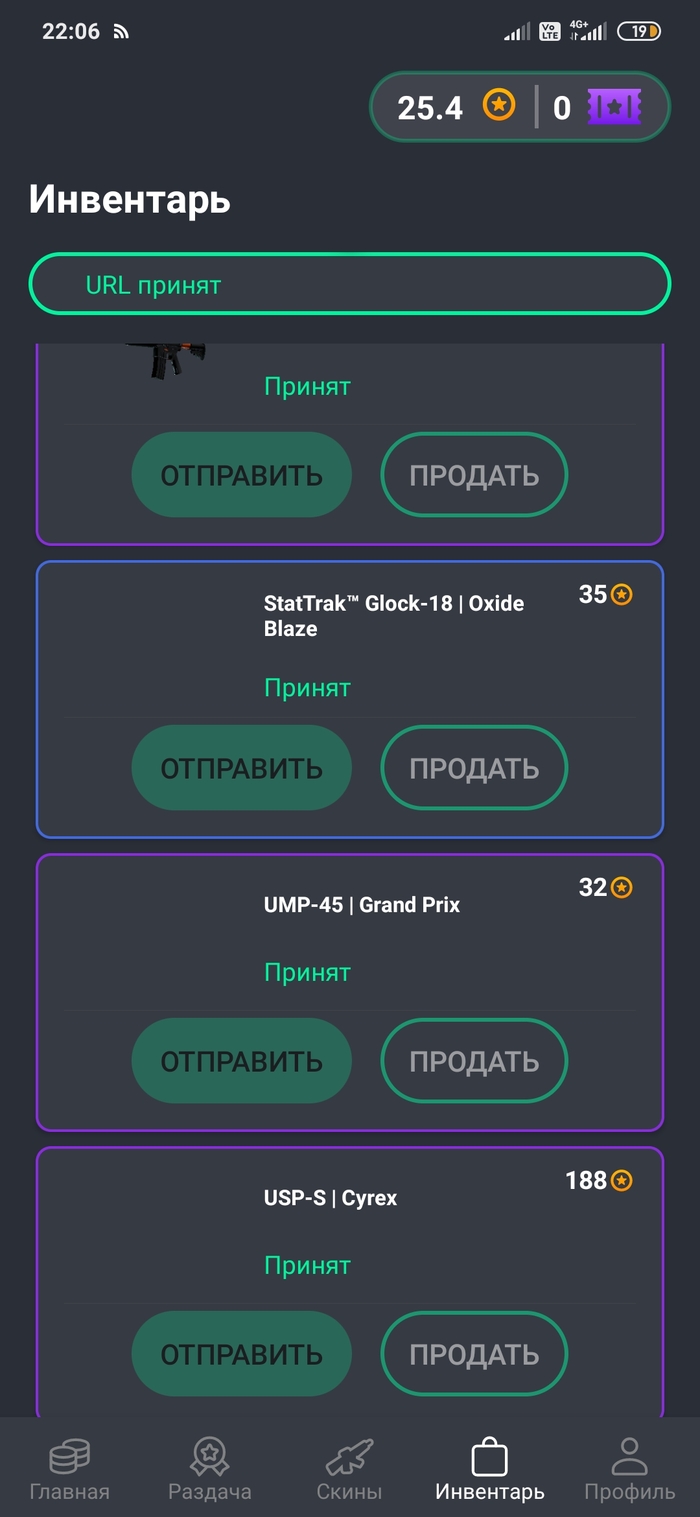700x1517 pixels.
Task: Send the USP-S Cyrex skin
Action: coord(241,1354)
